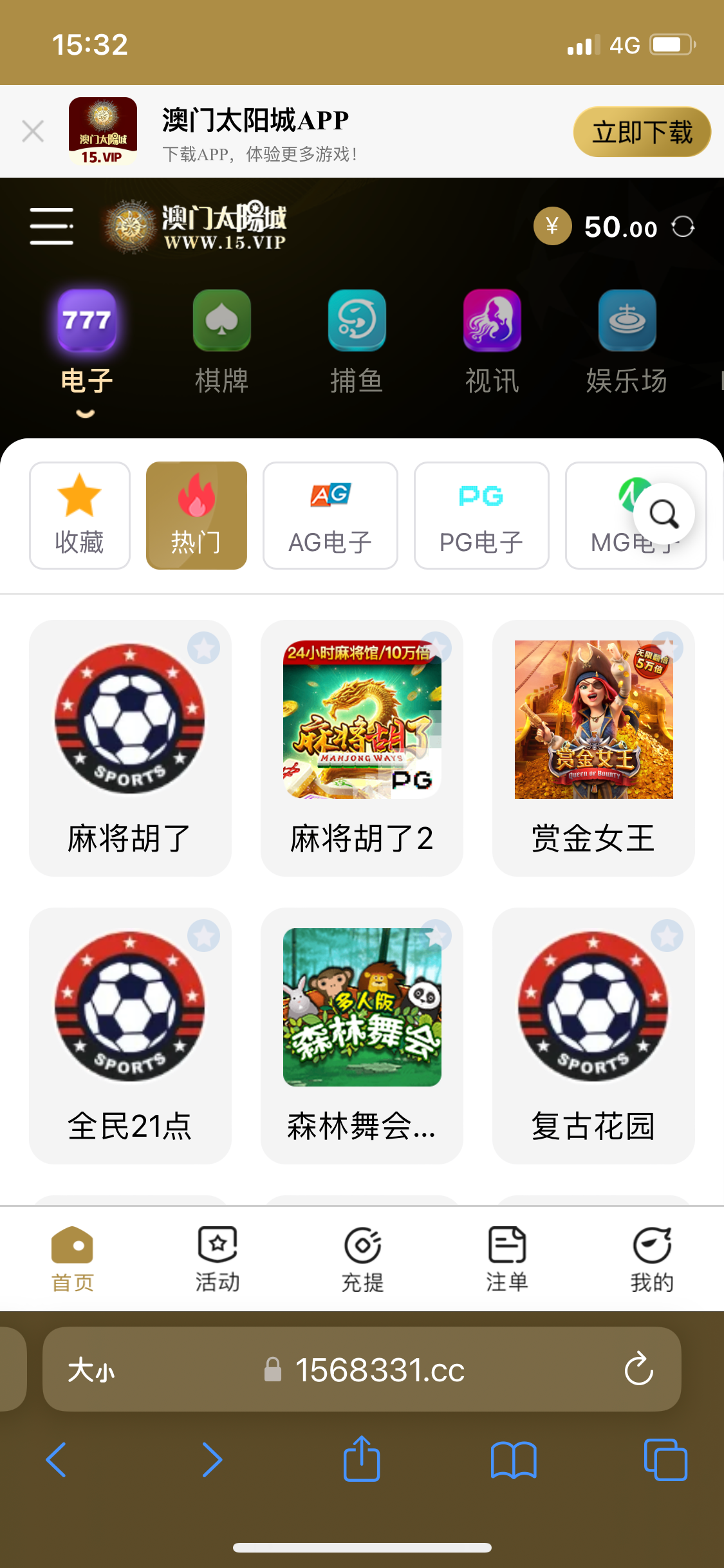Select the 捕鱼 category
The width and height of the screenshot is (724, 1568).
click(357, 341)
